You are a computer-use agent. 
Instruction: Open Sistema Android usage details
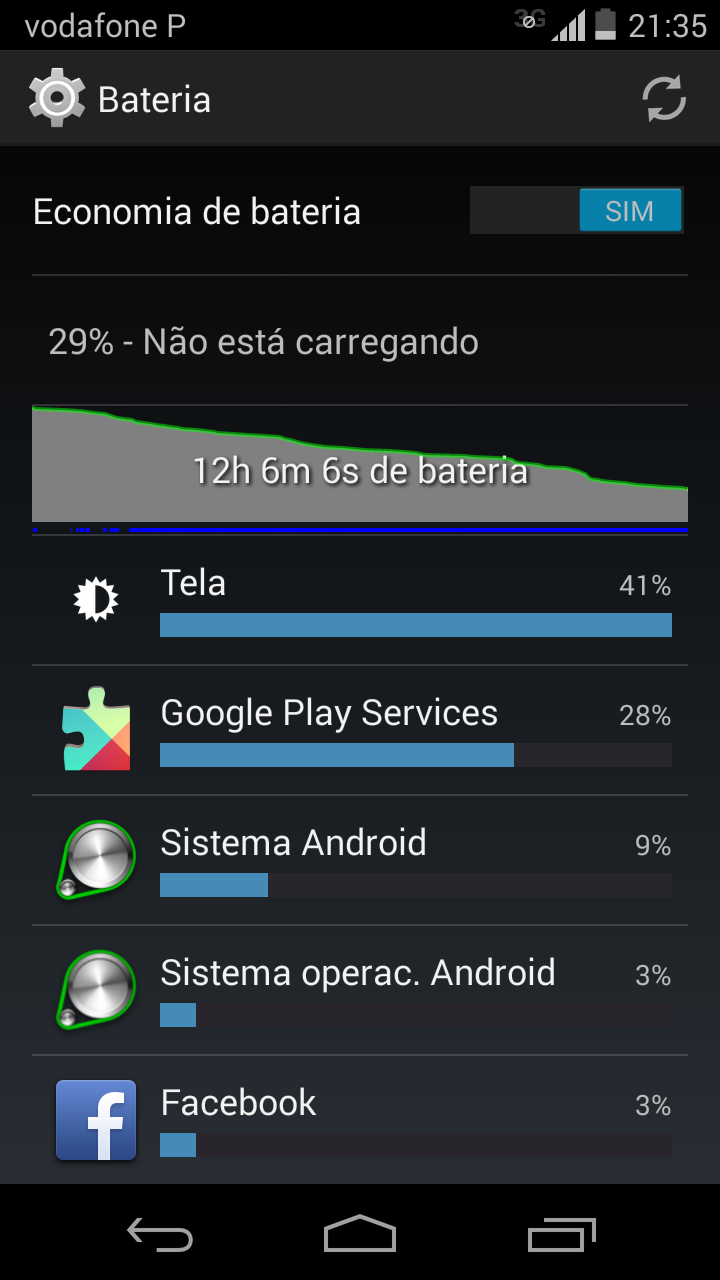click(360, 860)
